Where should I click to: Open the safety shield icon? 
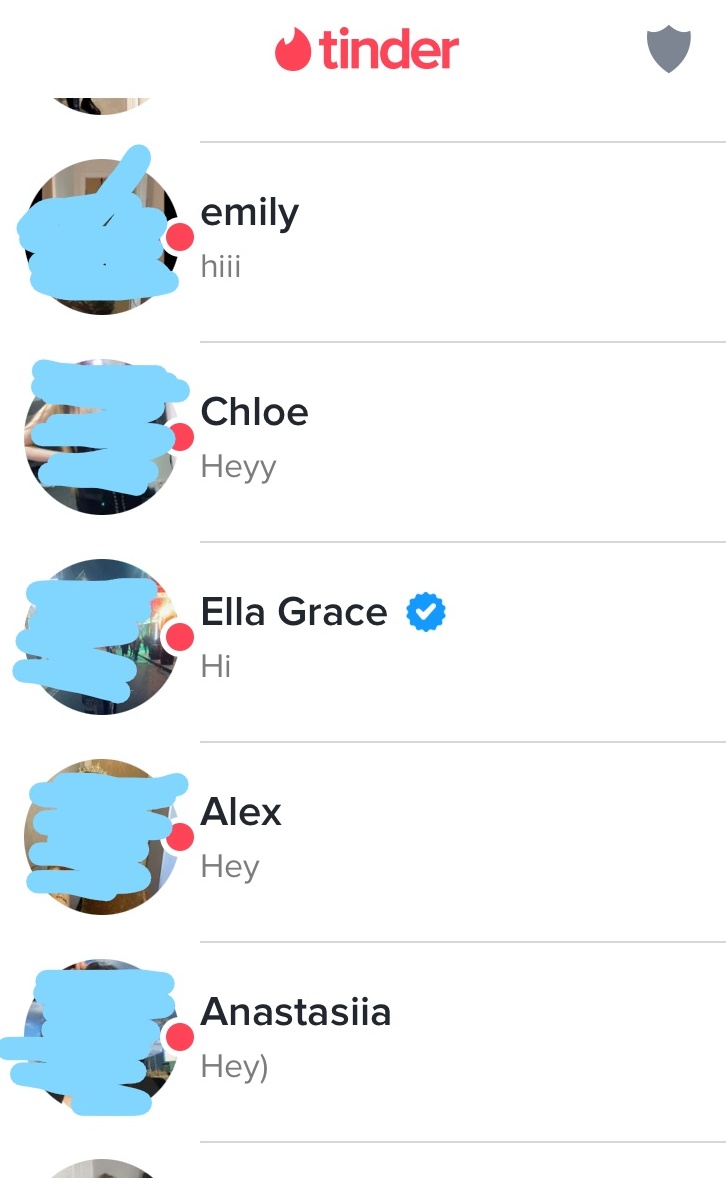668,50
